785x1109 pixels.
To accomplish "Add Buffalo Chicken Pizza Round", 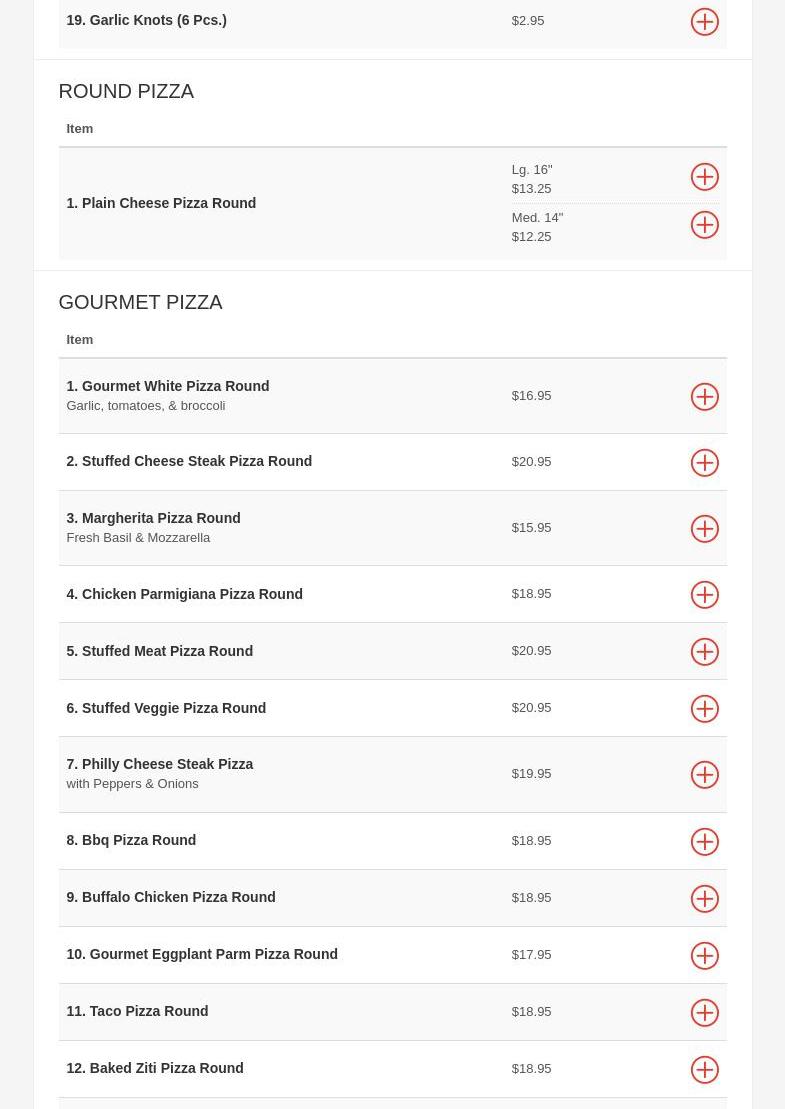I will tap(704, 899).
